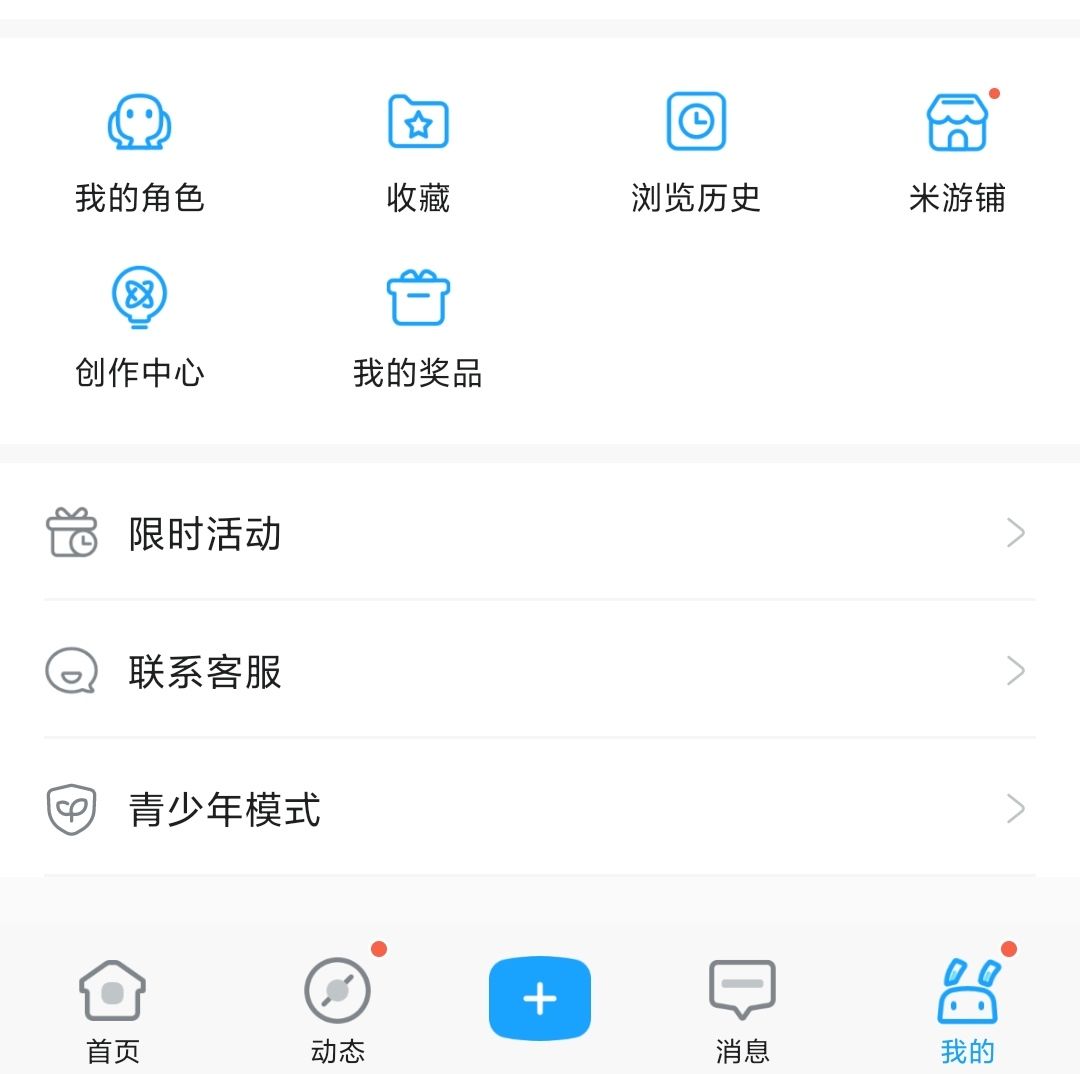1080x1074 pixels.
Task: Open 联系客服 customer service
Action: (540, 671)
